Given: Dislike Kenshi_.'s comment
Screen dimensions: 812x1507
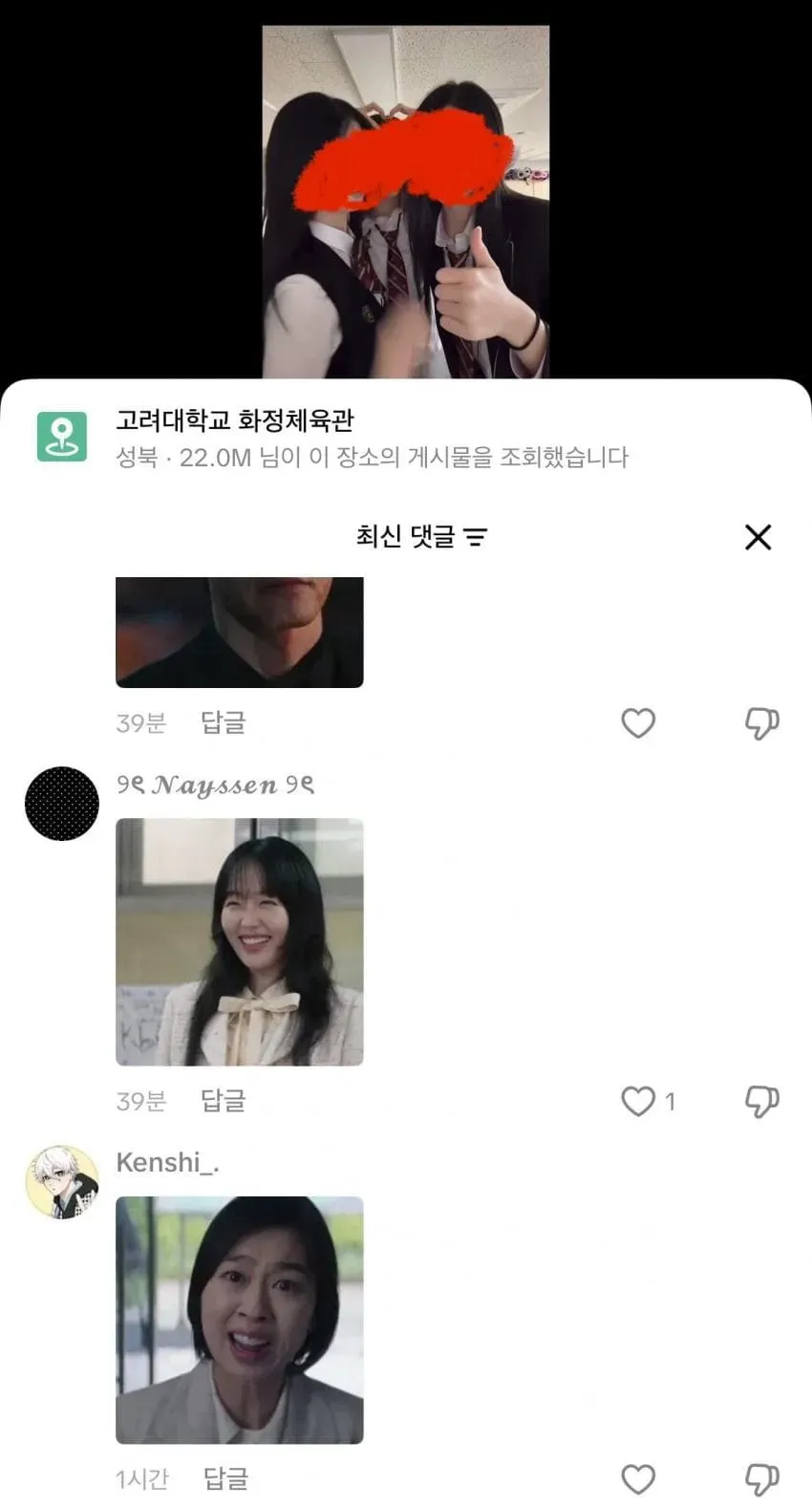Looking at the screenshot, I should pyautogui.click(x=761, y=1478).
